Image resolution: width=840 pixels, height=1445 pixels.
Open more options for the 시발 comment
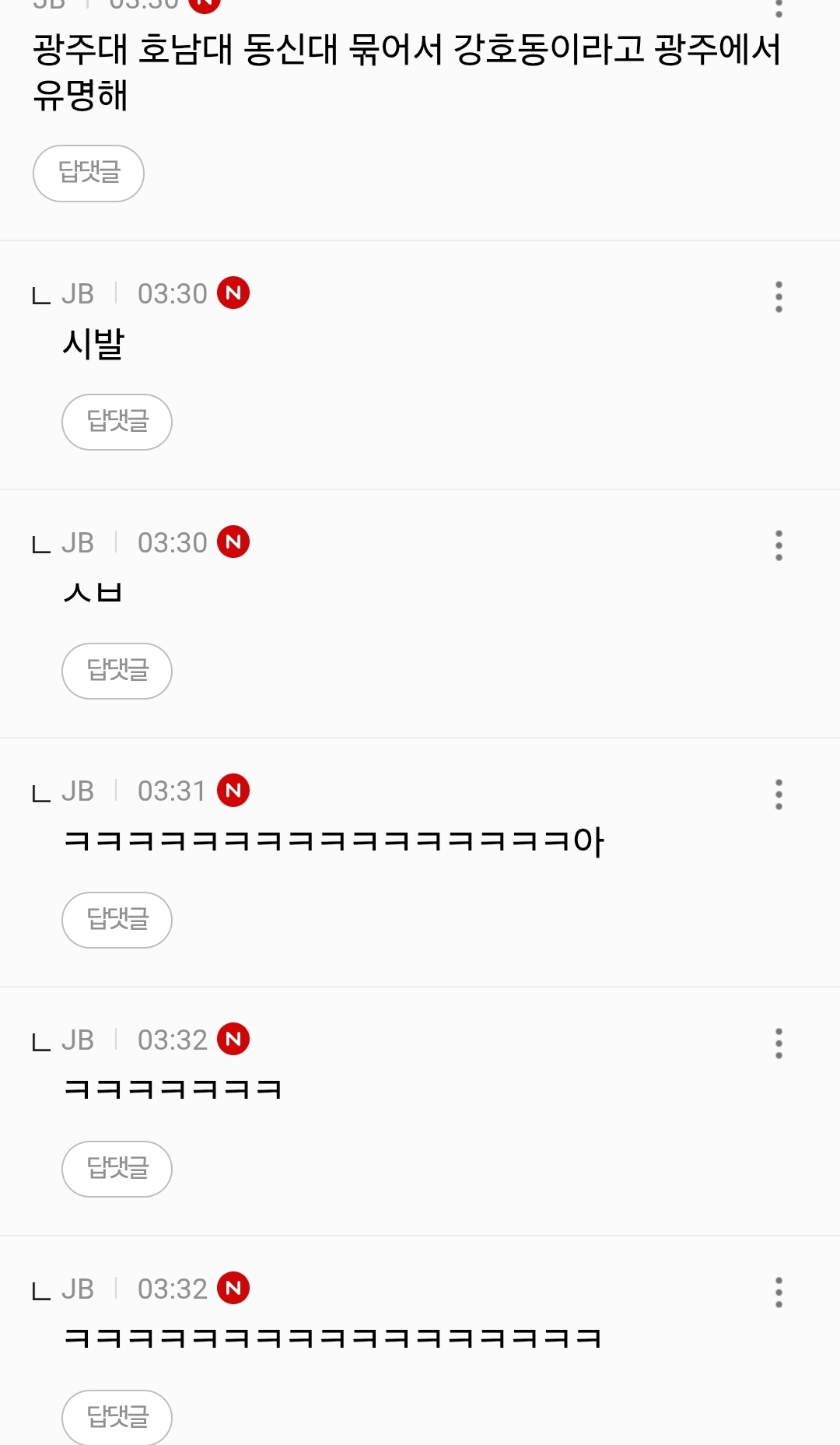779,296
